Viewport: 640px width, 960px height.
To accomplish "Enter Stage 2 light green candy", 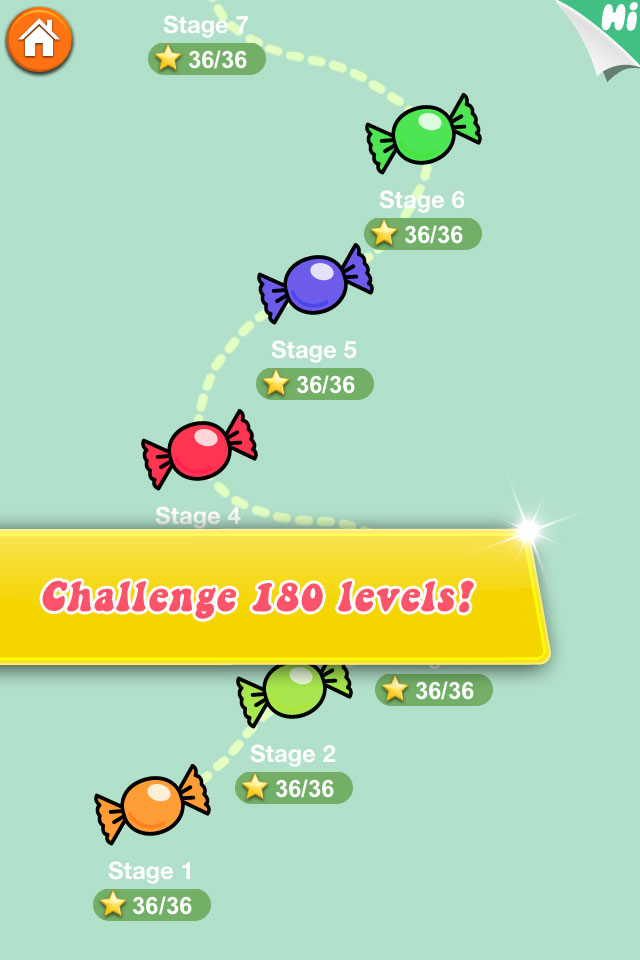I will click(x=295, y=689).
